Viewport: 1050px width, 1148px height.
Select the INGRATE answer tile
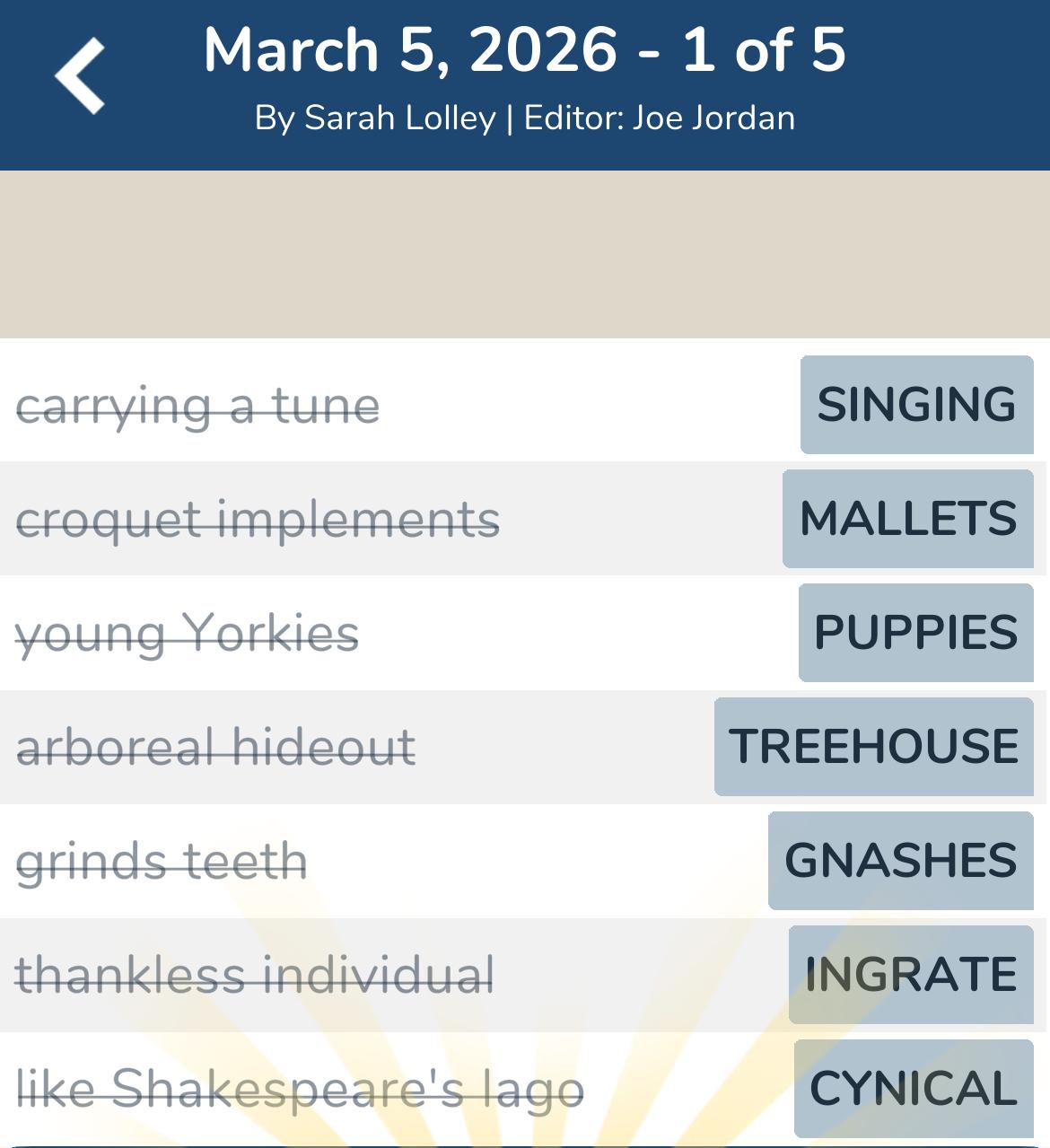click(x=910, y=975)
